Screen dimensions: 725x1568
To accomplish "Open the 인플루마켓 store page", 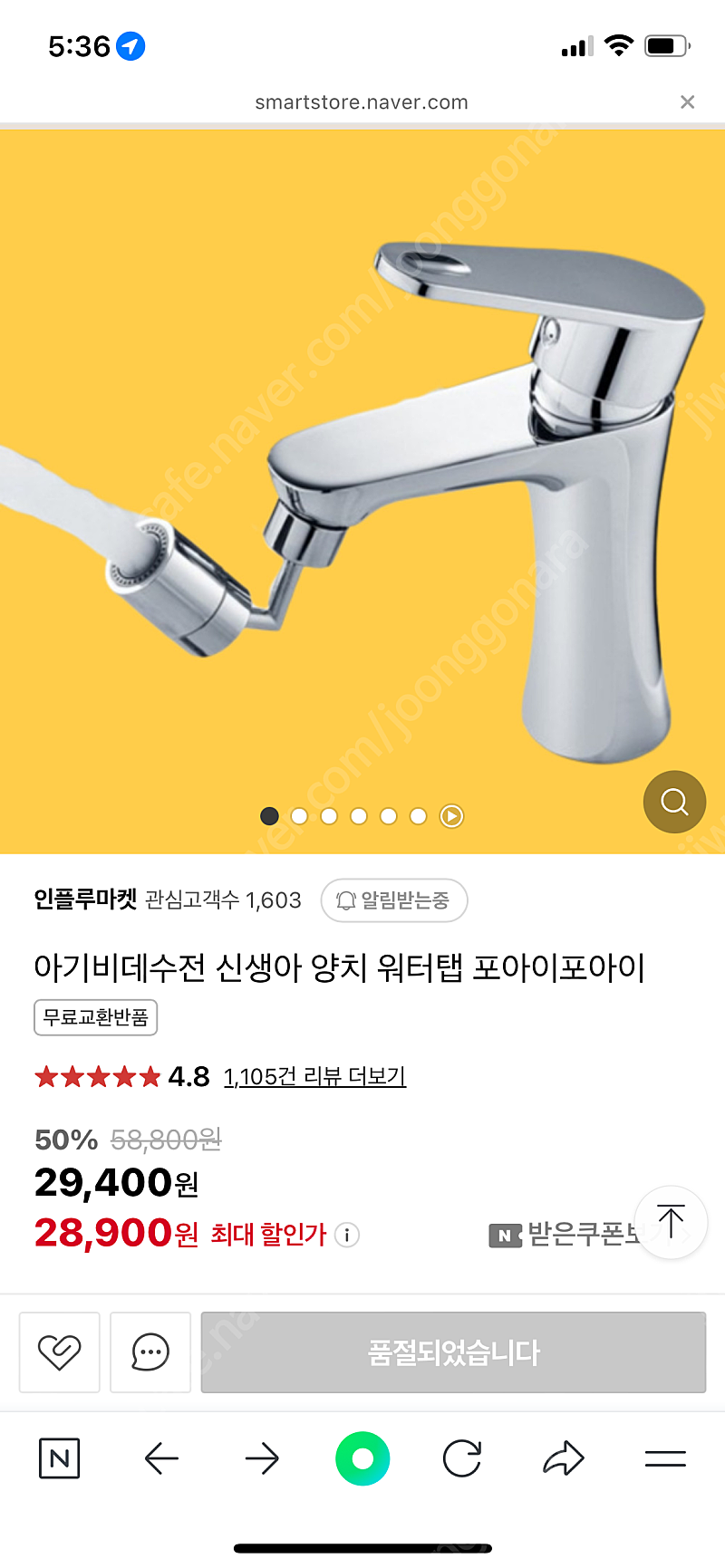I will 85,899.
